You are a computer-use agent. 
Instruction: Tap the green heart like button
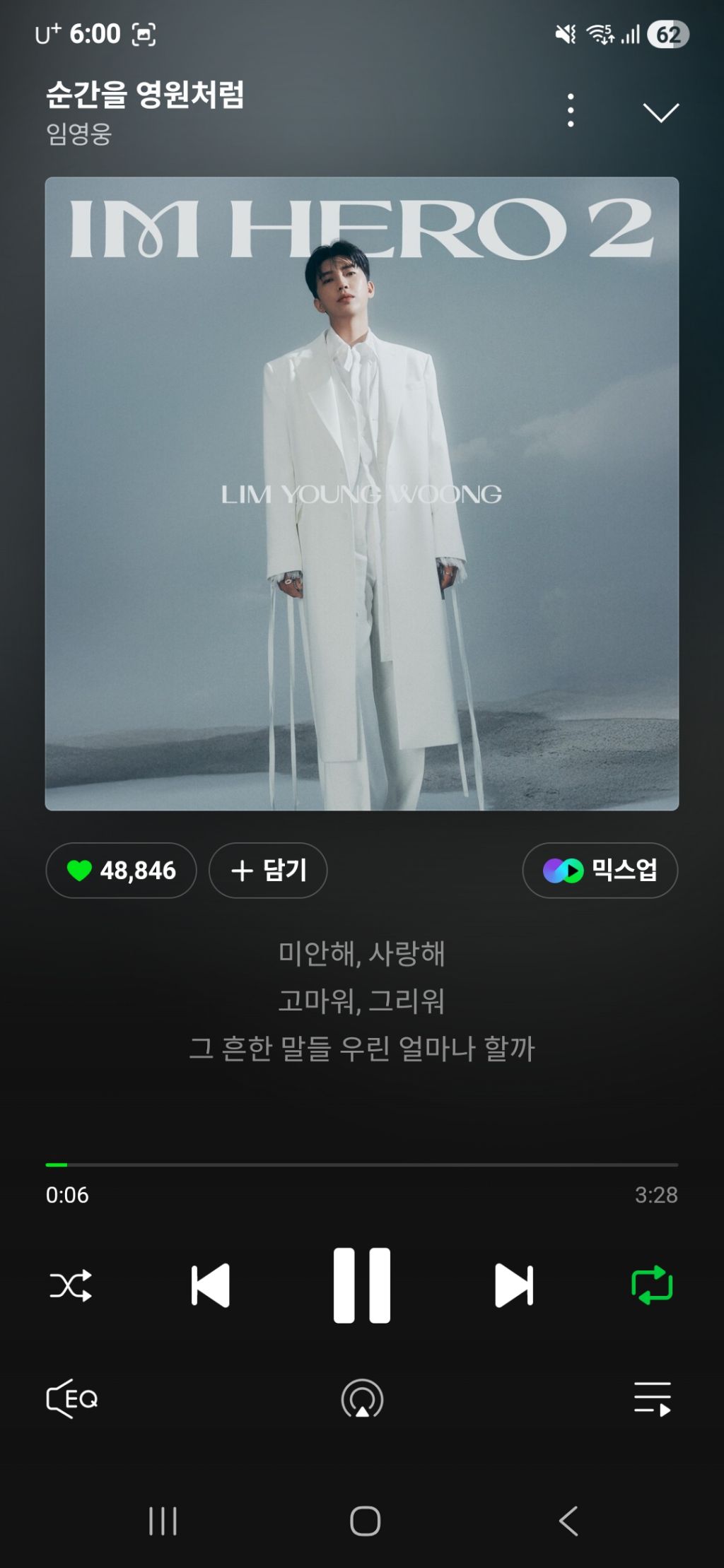pyautogui.click(x=121, y=870)
